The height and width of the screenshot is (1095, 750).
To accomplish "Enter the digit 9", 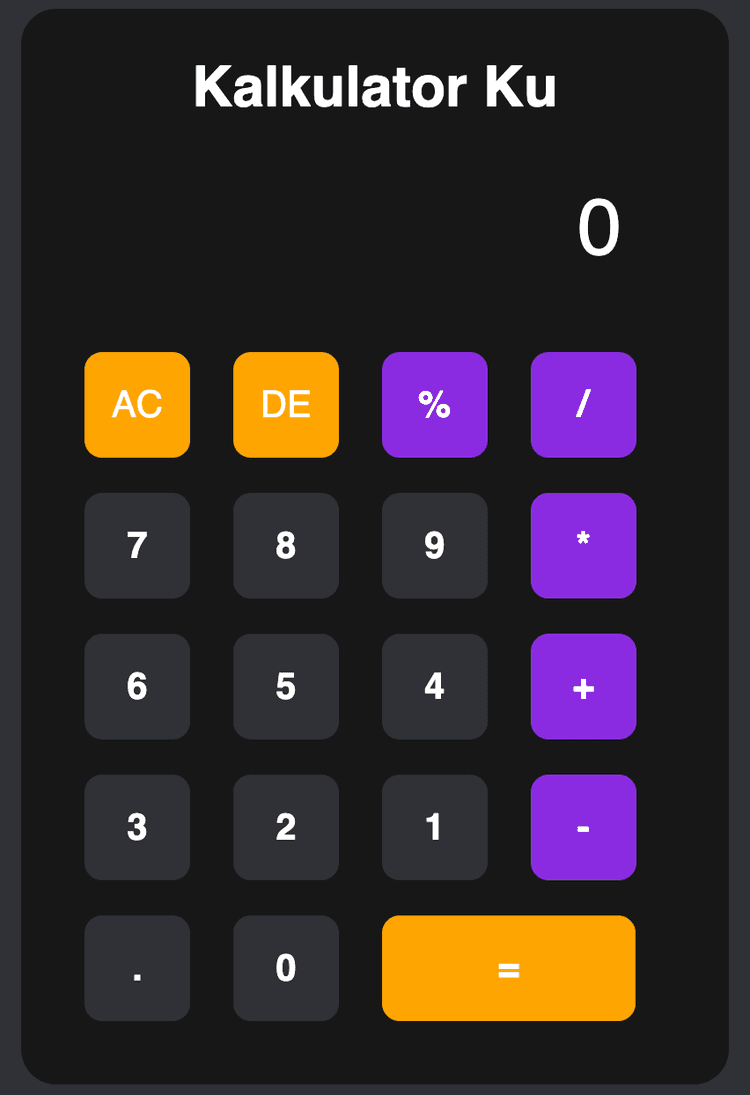I will click(x=434, y=546).
